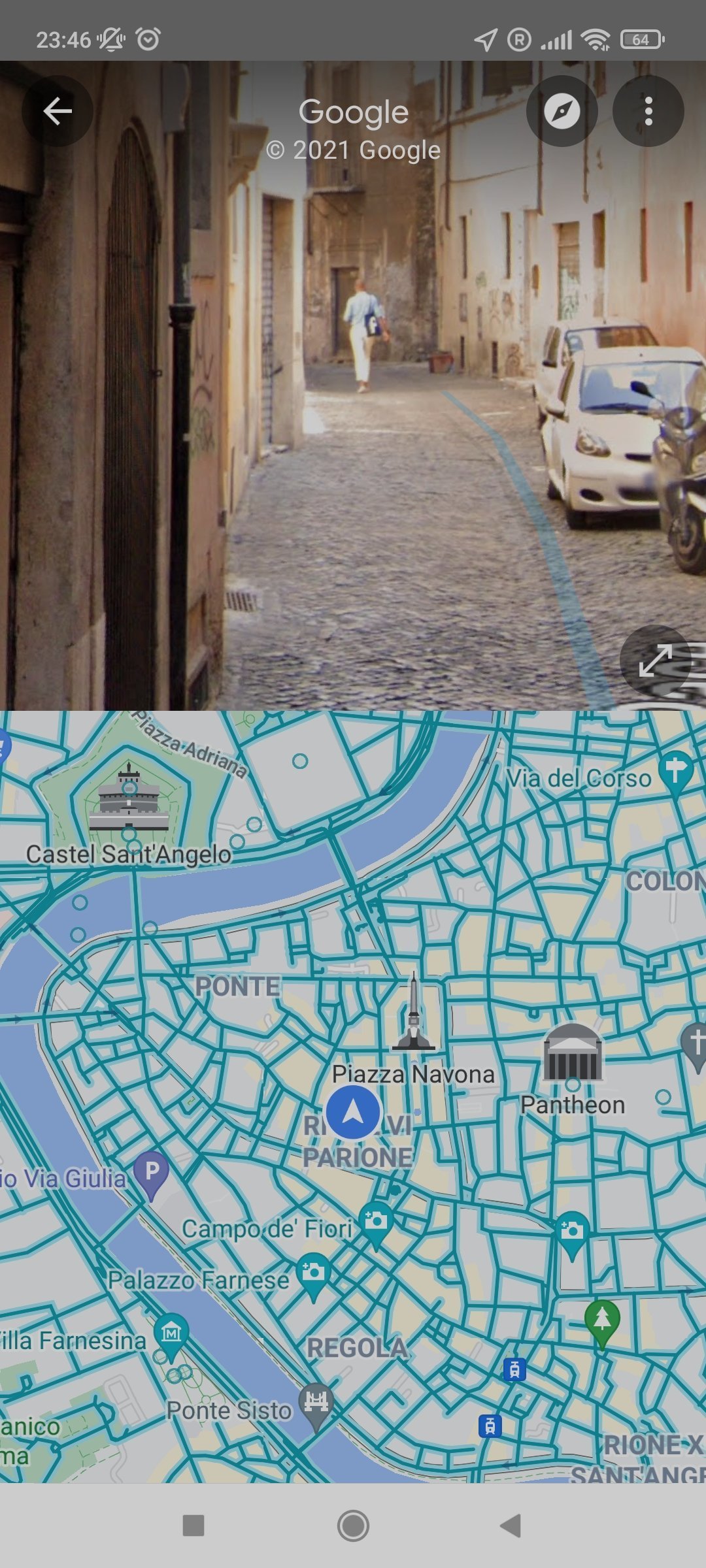This screenshot has width=706, height=1568.
Task: Go back using the arrow button
Action: pyautogui.click(x=58, y=111)
